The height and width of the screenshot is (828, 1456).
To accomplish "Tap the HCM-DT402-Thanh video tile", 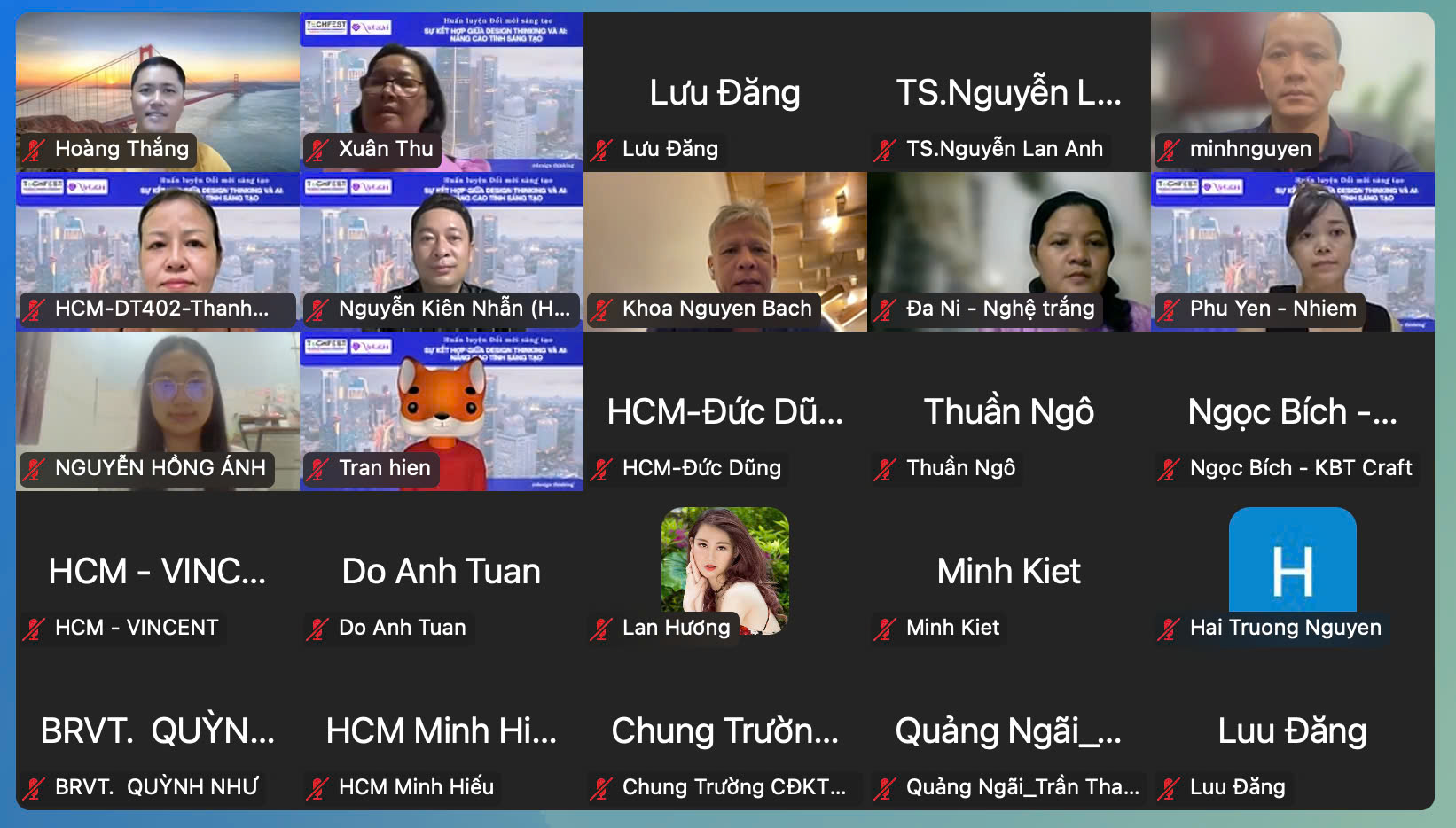I will (158, 251).
